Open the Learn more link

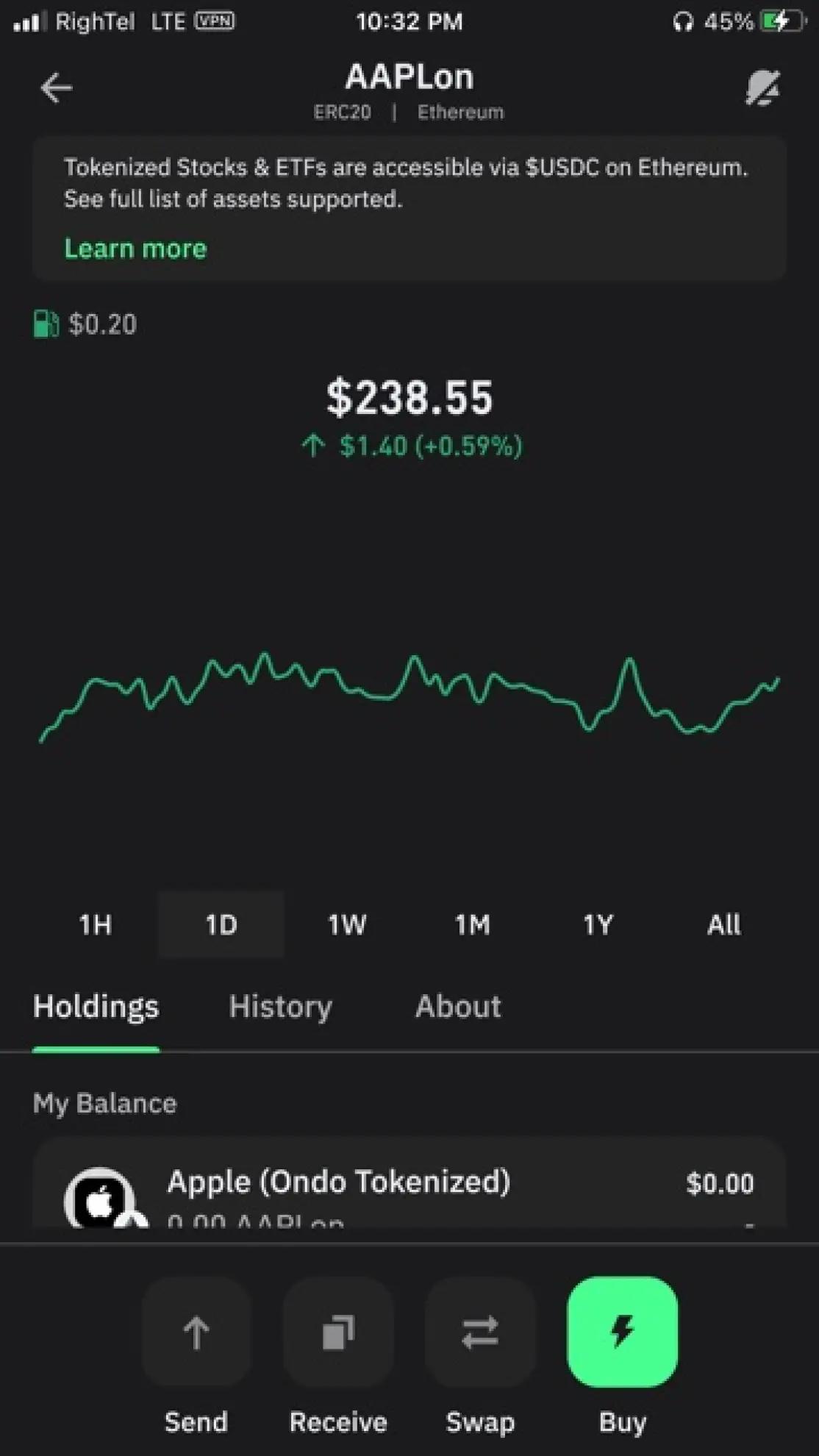(x=135, y=249)
